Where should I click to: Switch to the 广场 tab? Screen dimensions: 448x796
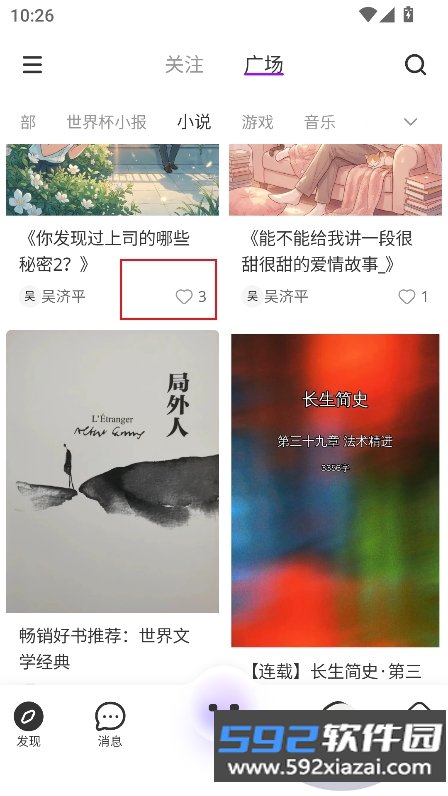point(264,64)
